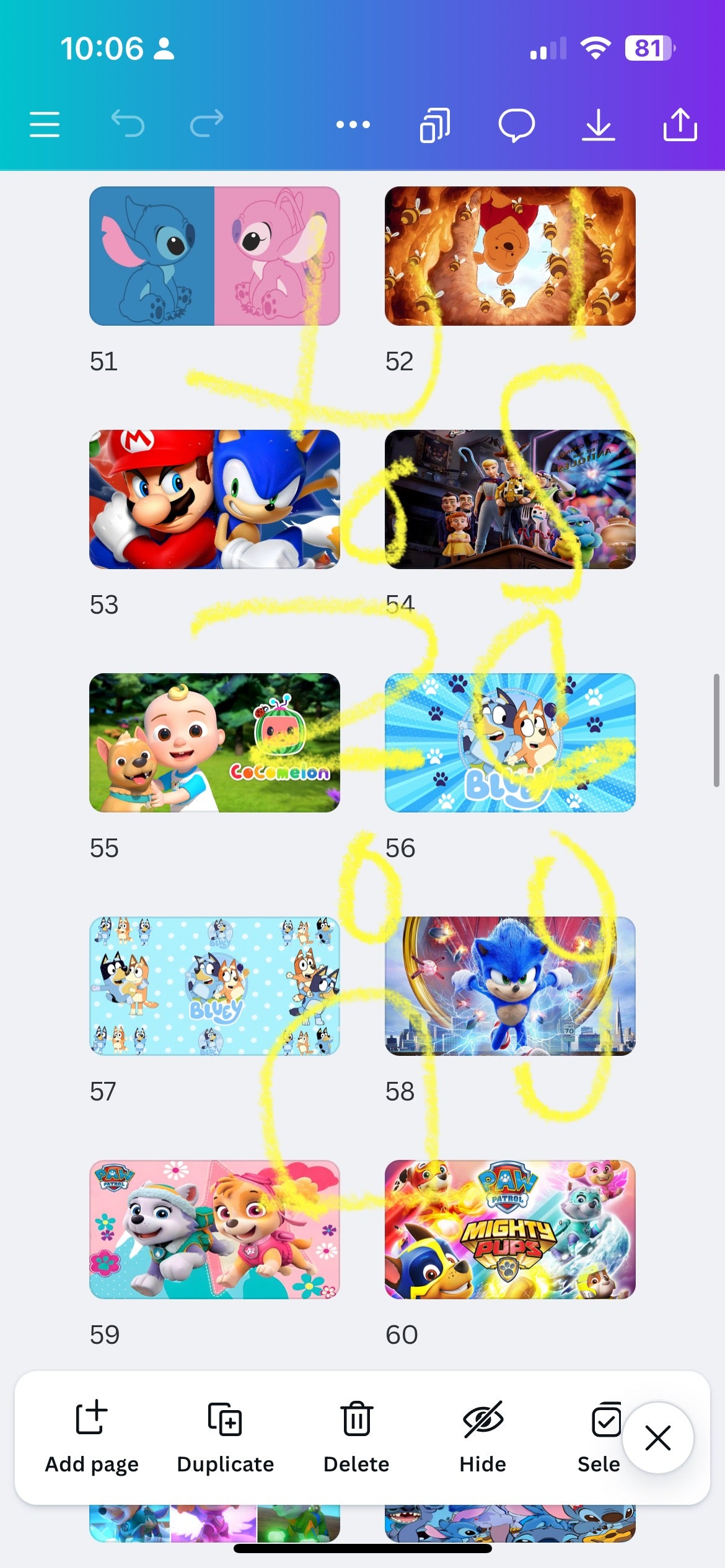The width and height of the screenshot is (725, 1568).
Task: Select page 53 Mario and Sonic
Action: (214, 499)
